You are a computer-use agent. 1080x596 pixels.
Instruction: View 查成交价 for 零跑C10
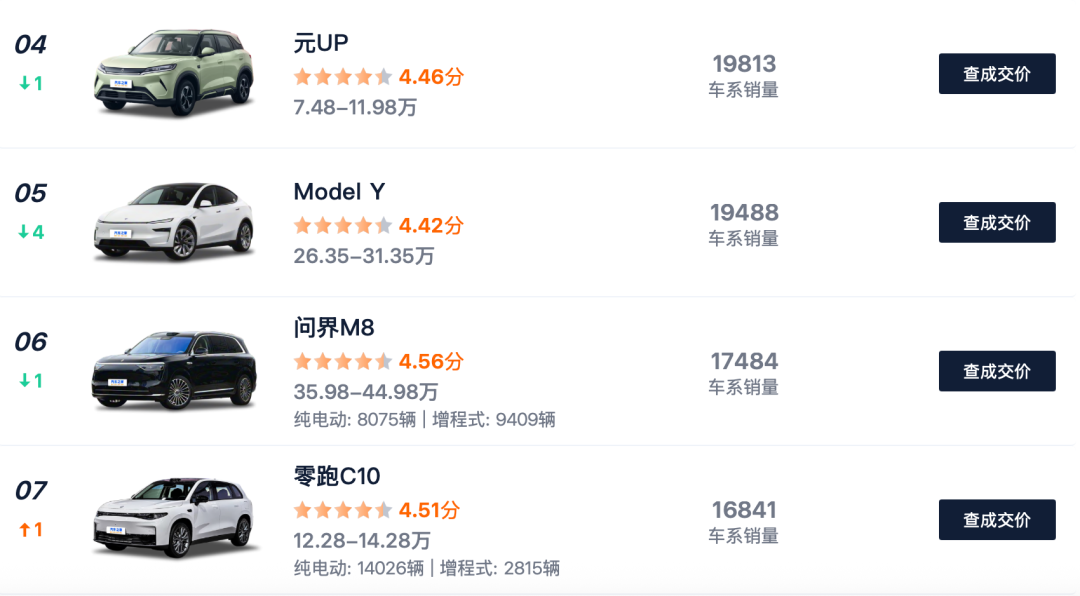(x=997, y=520)
